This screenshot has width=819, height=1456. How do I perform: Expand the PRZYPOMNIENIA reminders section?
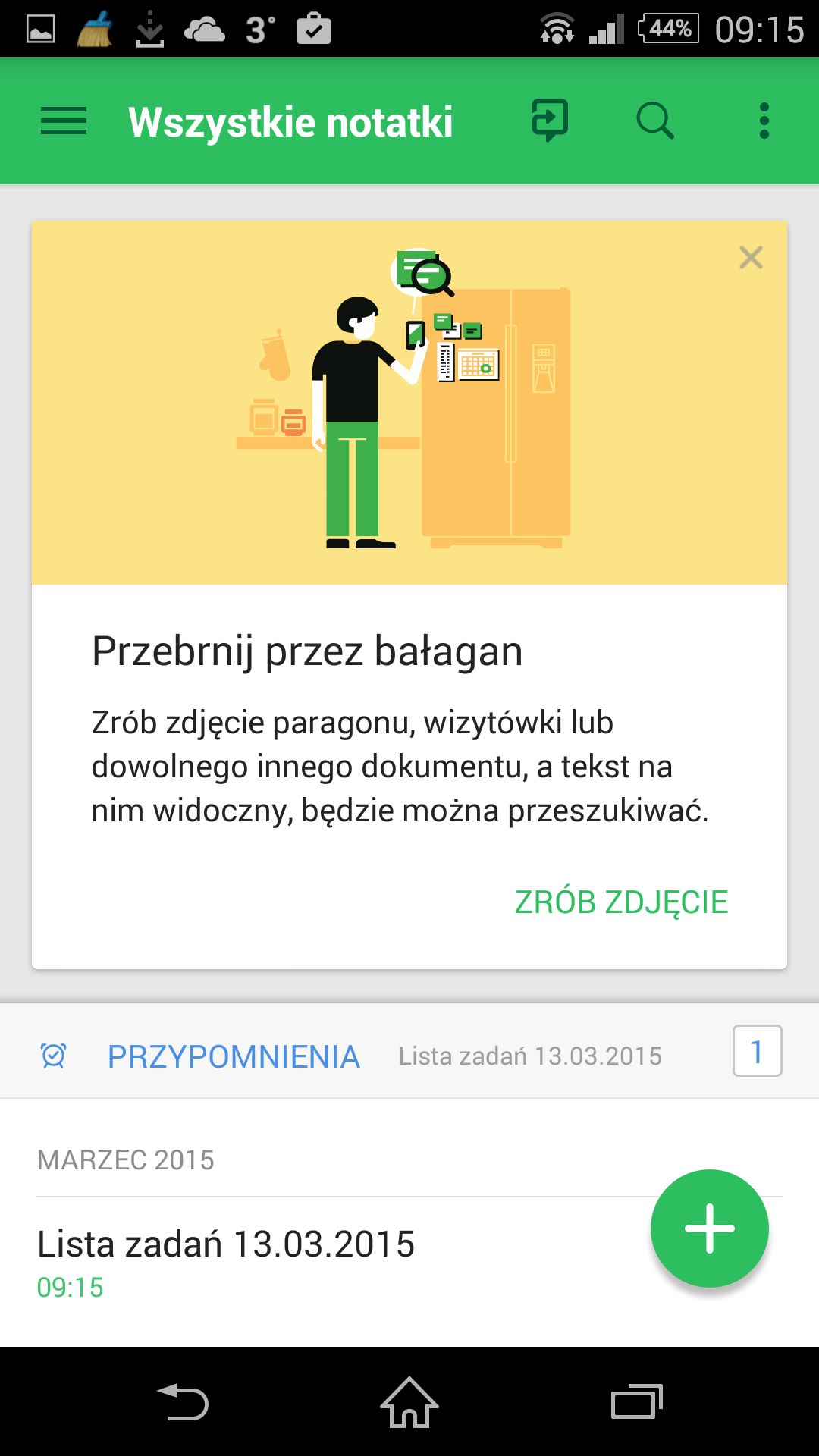[x=409, y=1051]
